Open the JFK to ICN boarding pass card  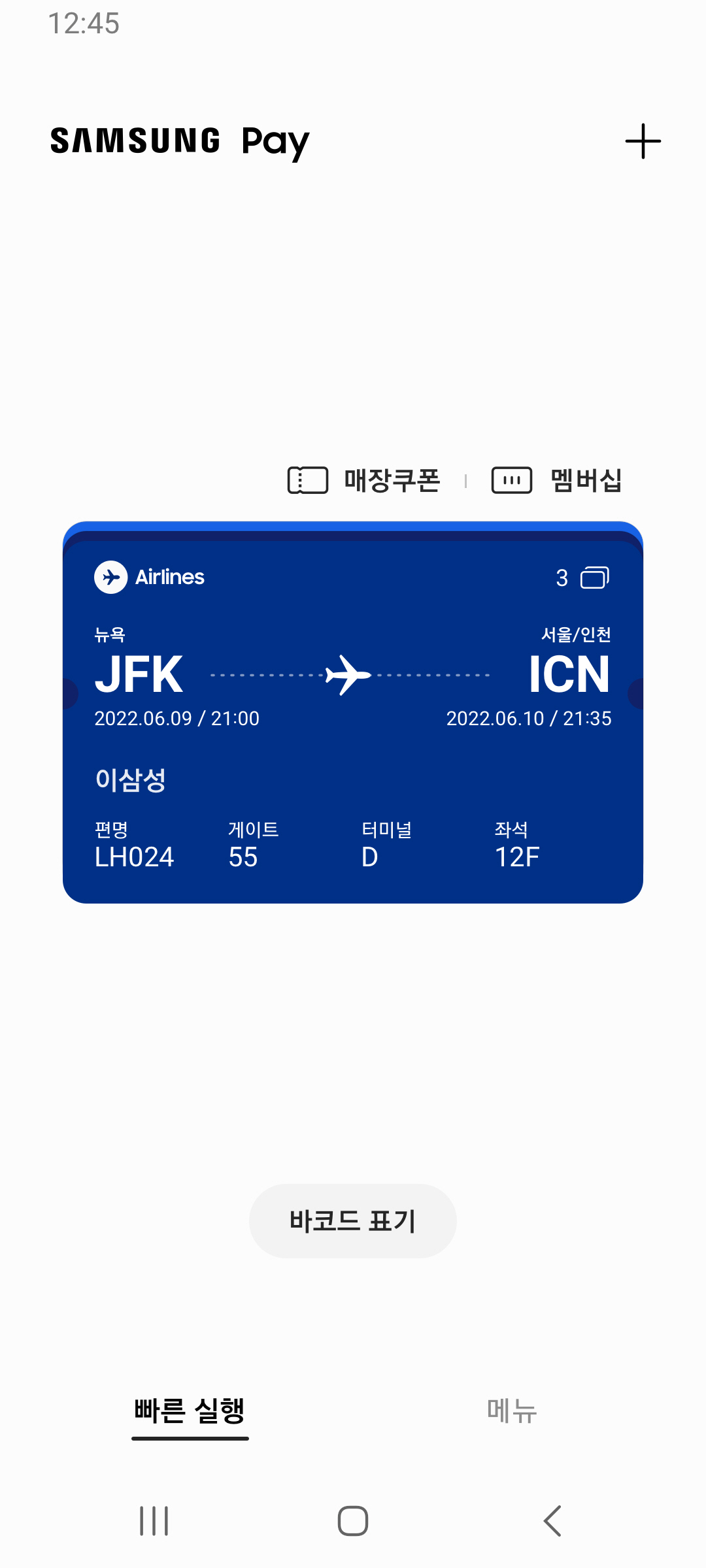353,712
